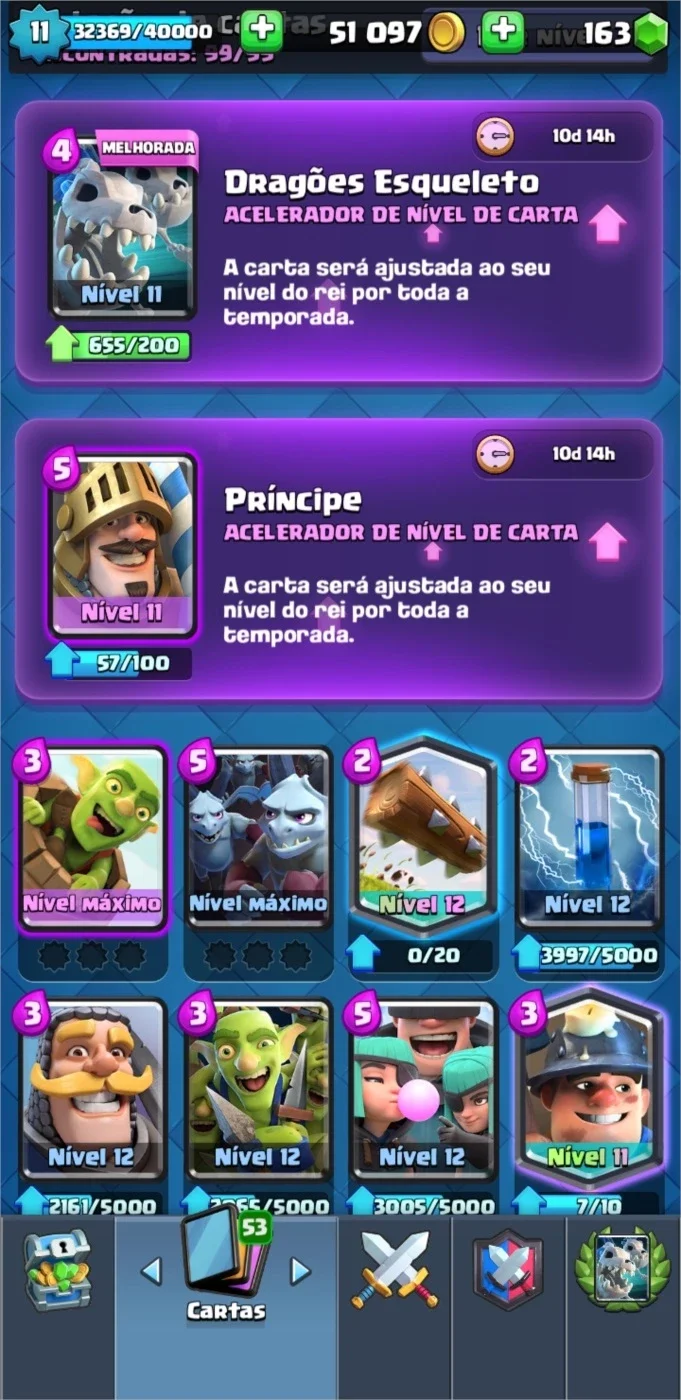Image resolution: width=681 pixels, height=1400 pixels.
Task: Add more gold with the plus button
Action: [x=503, y=32]
